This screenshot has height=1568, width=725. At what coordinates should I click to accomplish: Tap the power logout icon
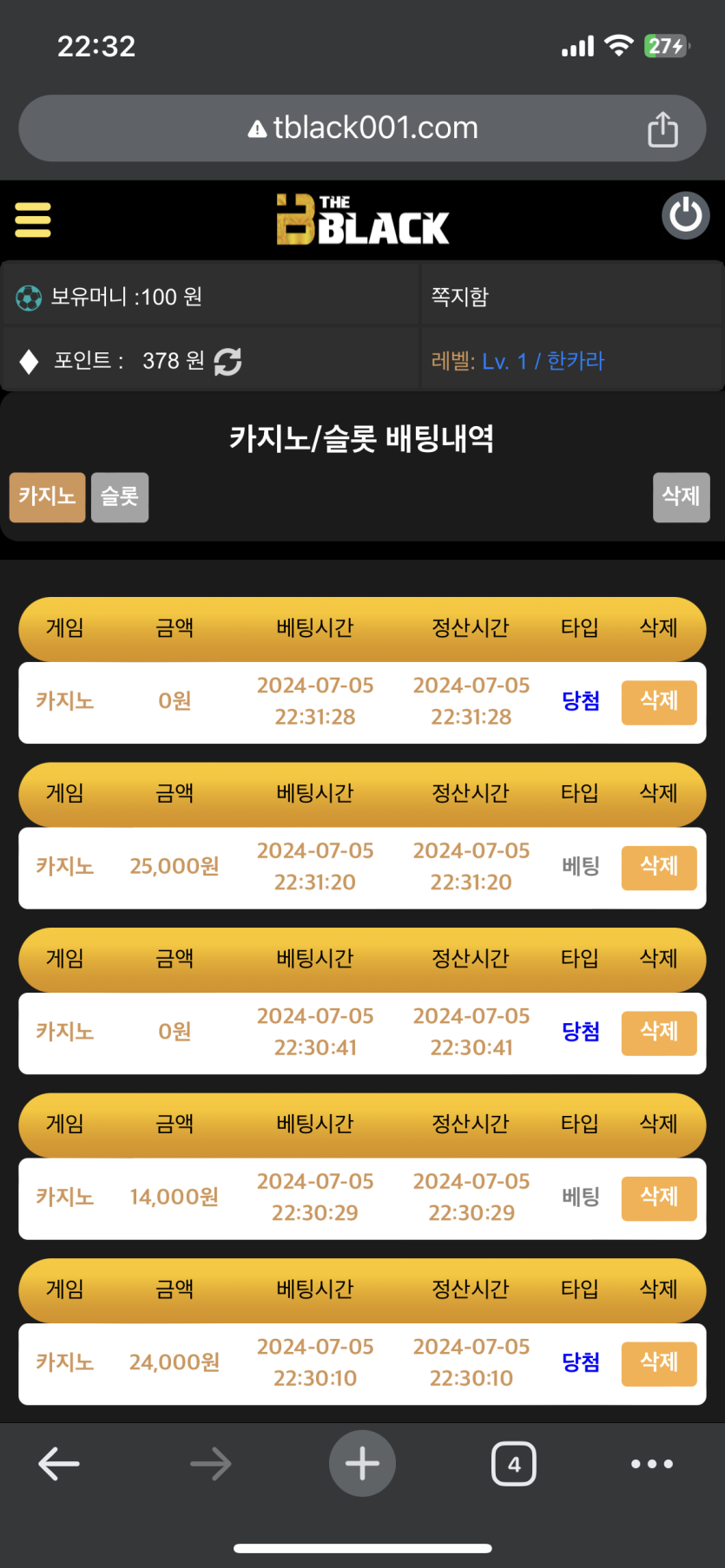click(685, 215)
